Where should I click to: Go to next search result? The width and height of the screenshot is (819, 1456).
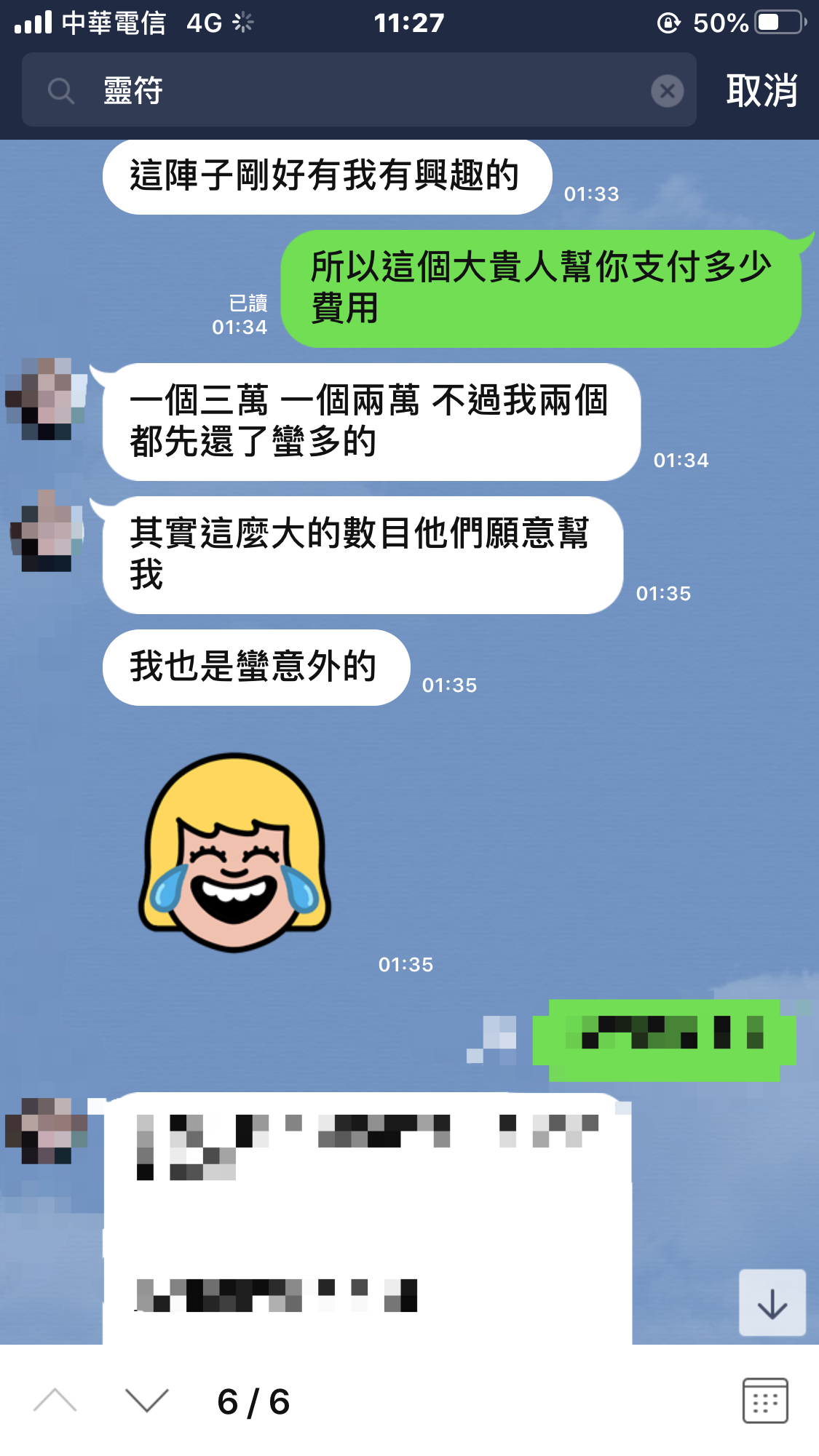[x=146, y=1401]
